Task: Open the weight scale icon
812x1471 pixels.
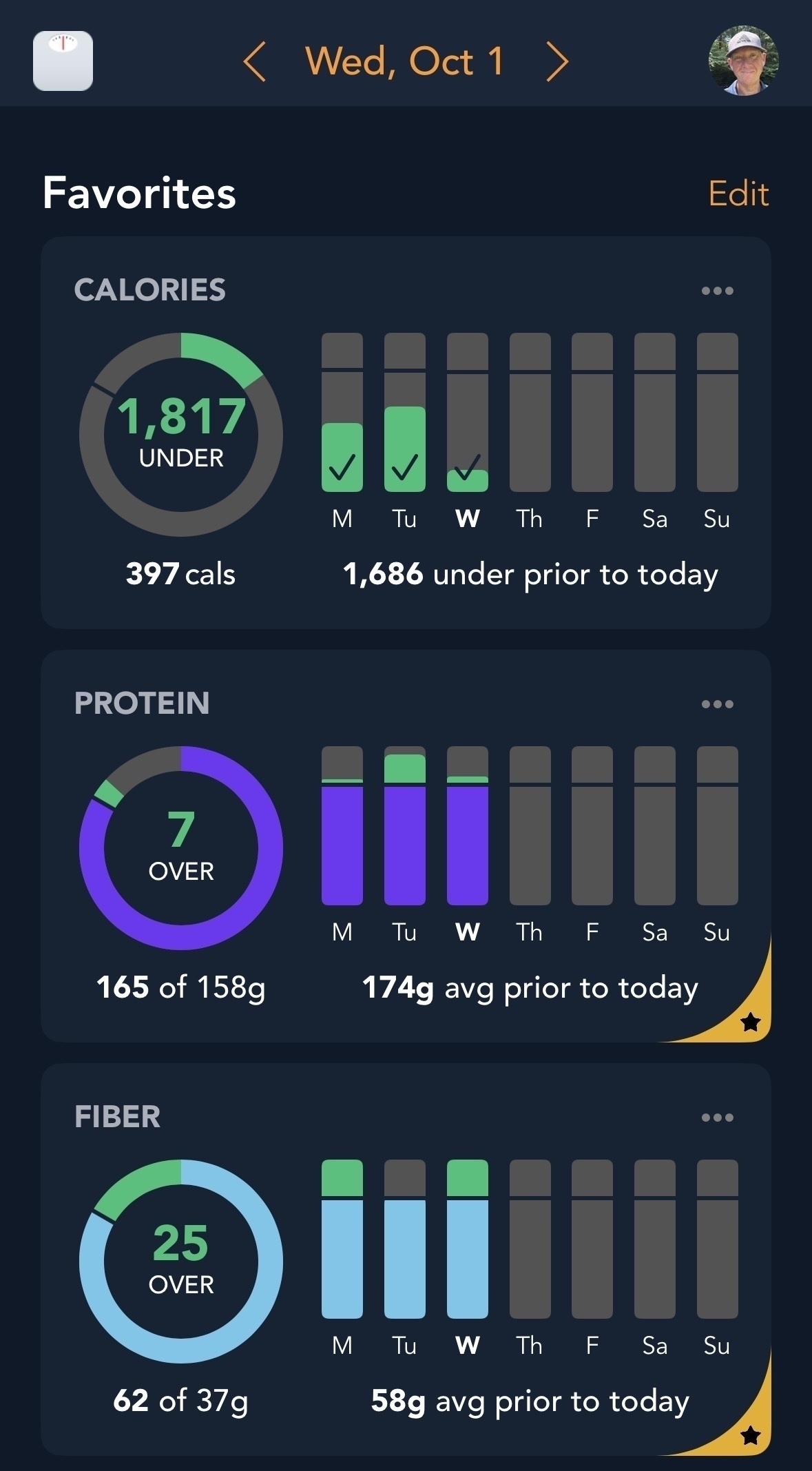Action: coord(63,61)
